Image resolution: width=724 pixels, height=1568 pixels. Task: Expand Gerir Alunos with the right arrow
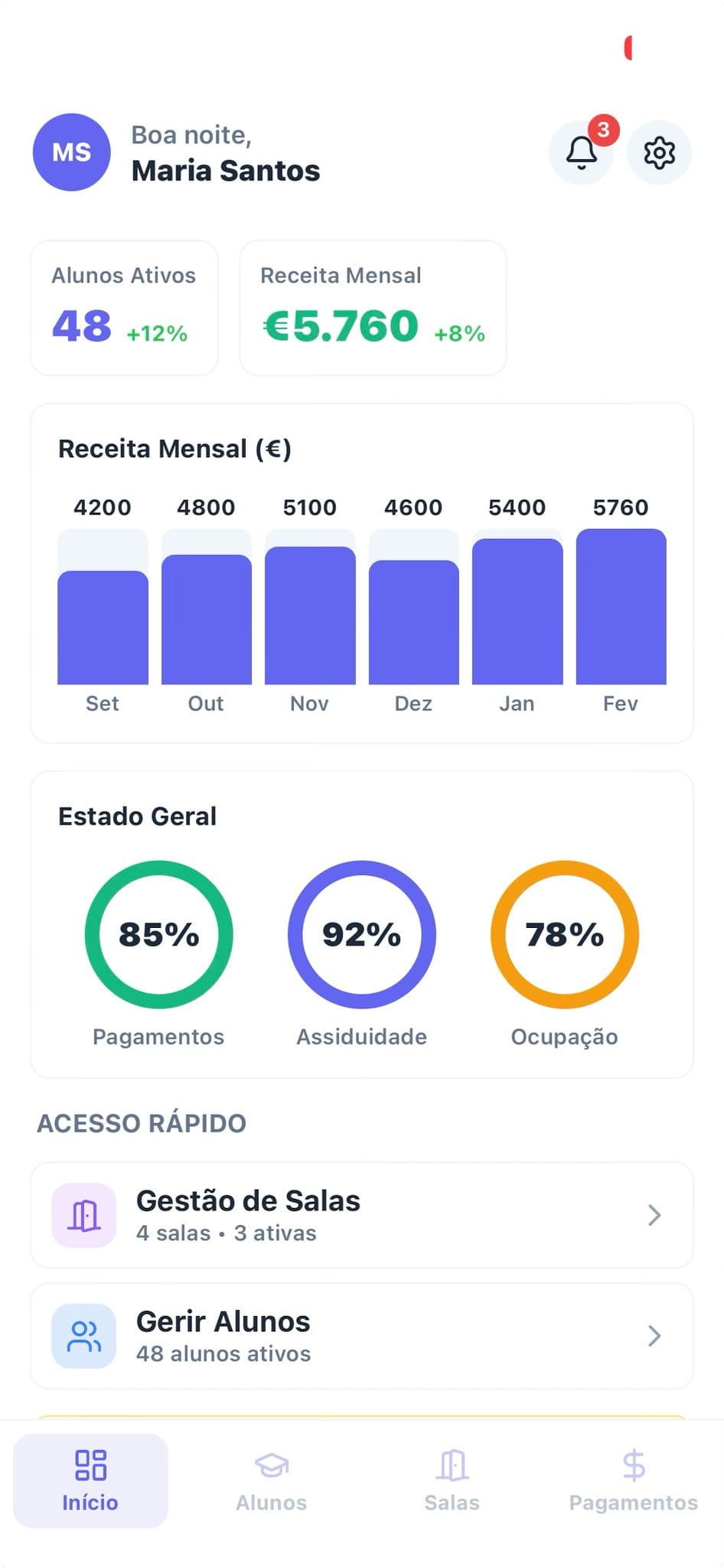click(654, 1335)
